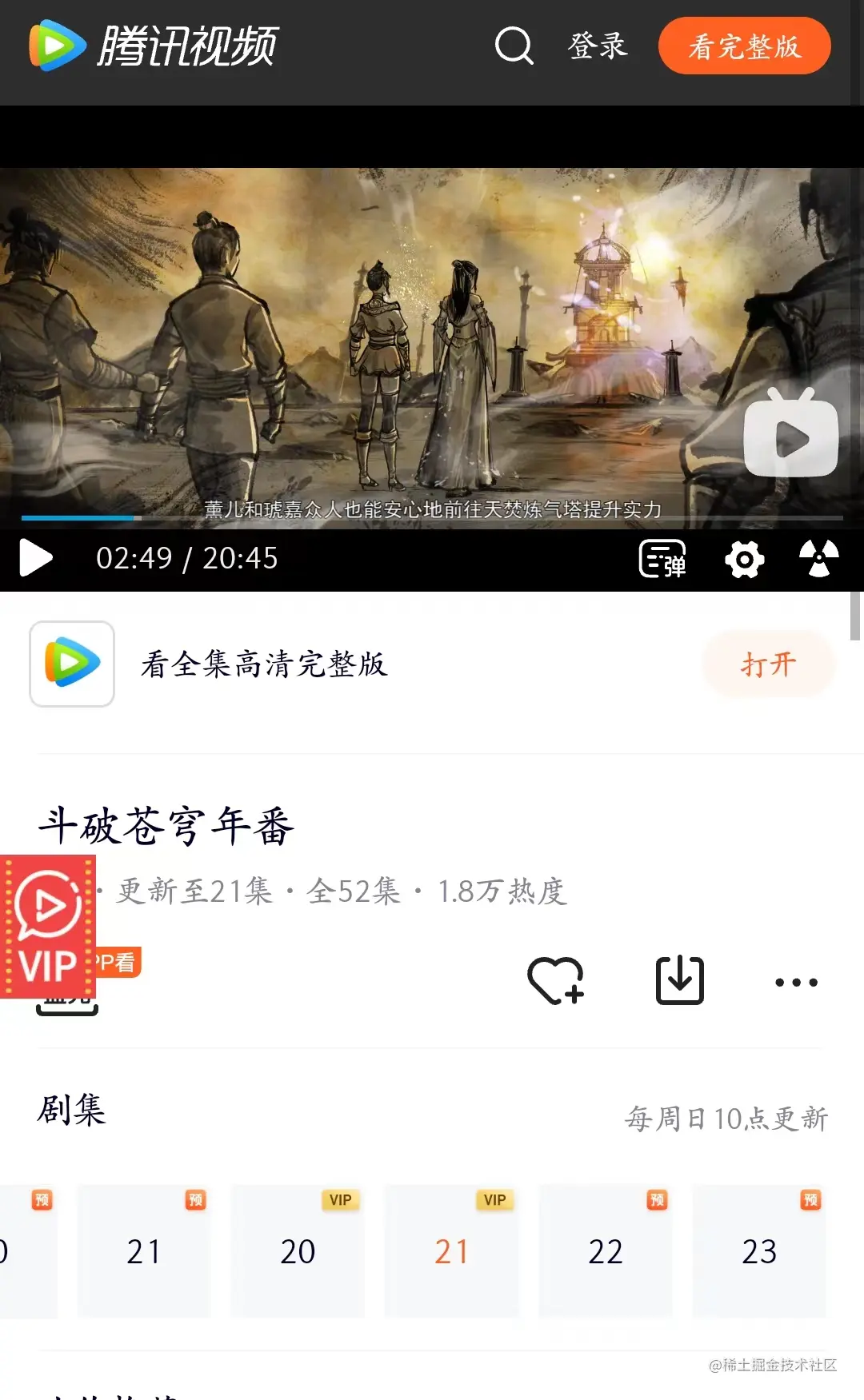864x1400 pixels.
Task: Tap the Tencent Video logo to go home
Action: (x=154, y=46)
